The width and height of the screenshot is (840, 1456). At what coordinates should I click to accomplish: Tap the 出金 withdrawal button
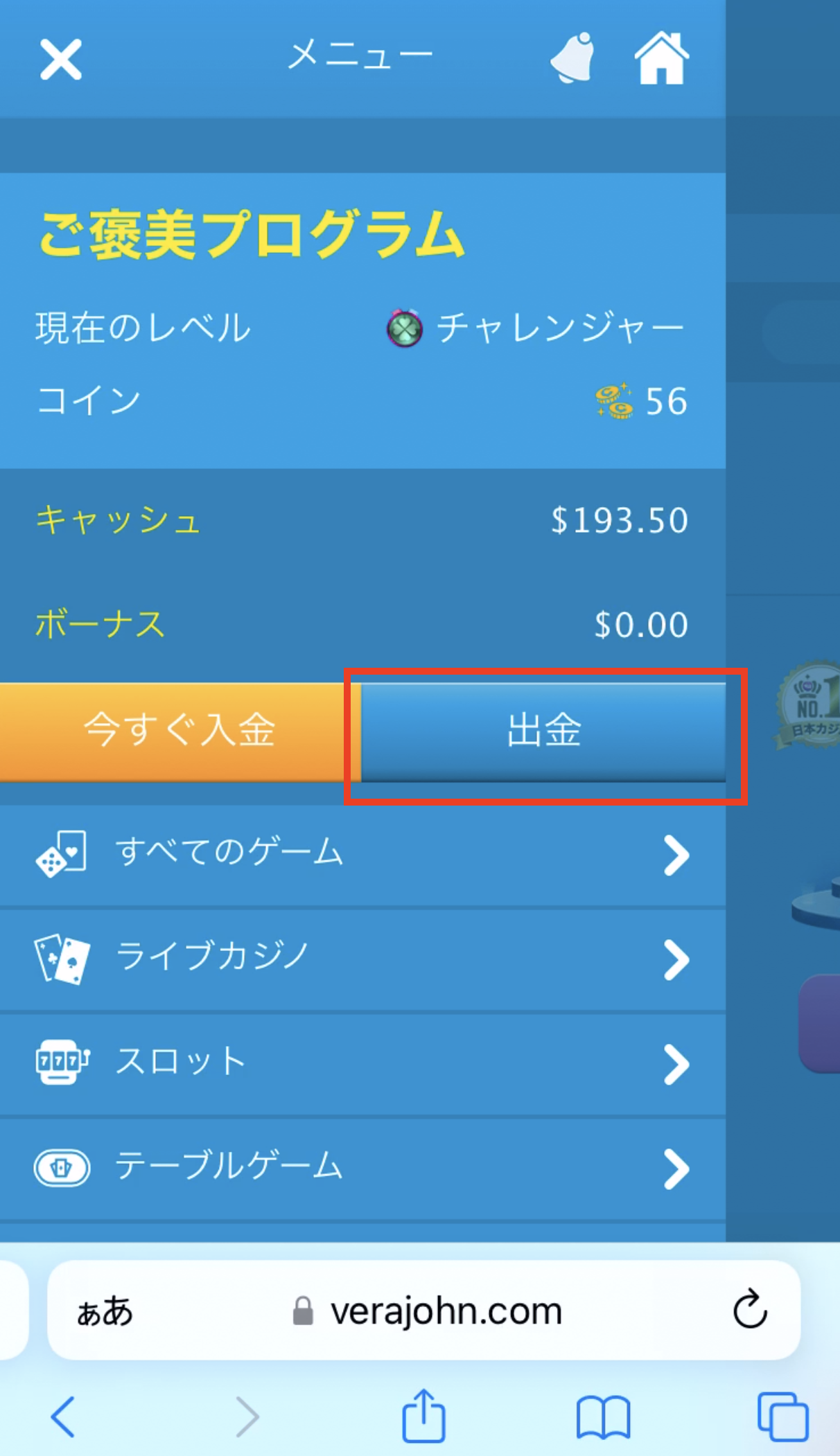tap(543, 731)
